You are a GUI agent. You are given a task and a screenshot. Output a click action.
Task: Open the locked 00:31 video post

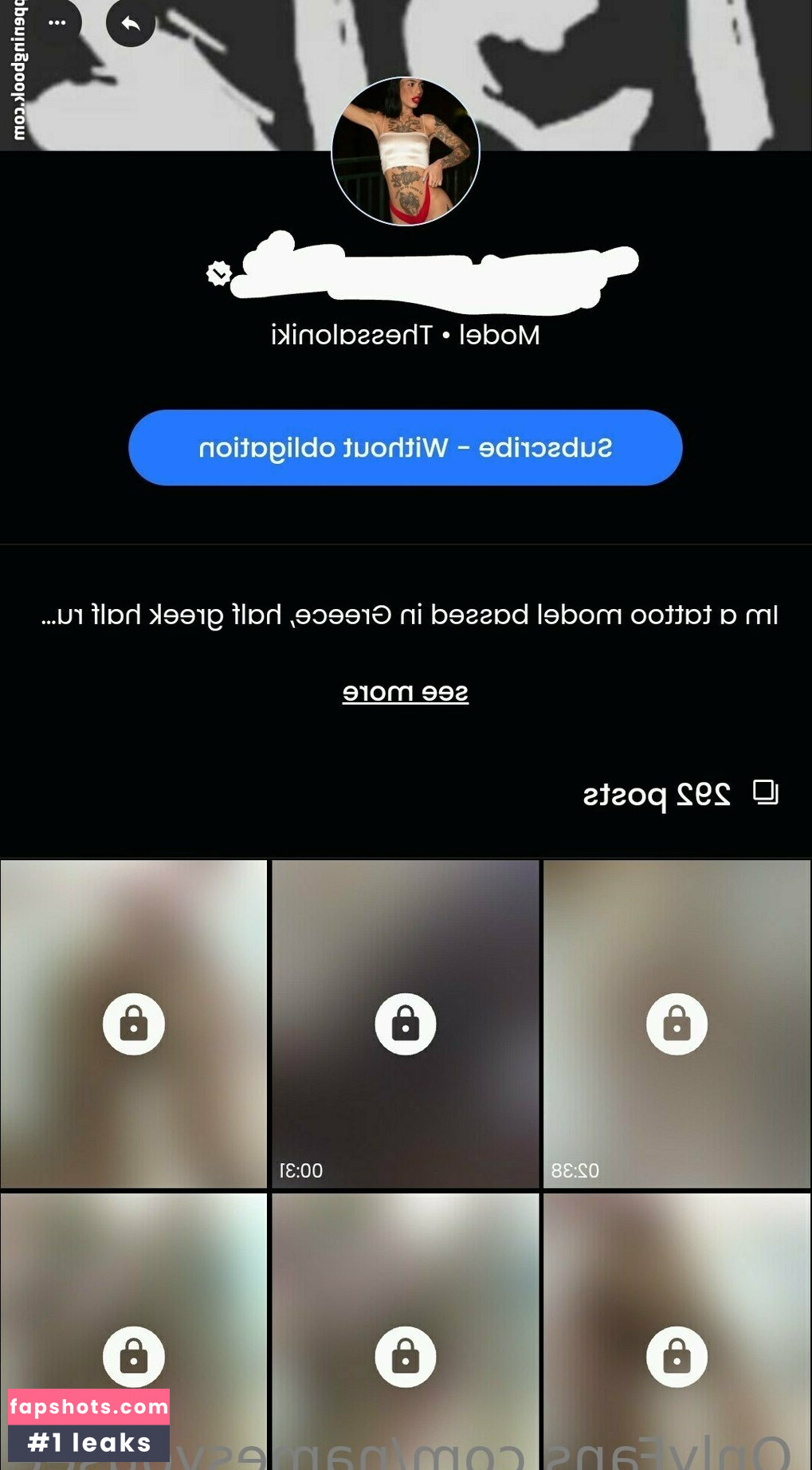pyautogui.click(x=406, y=1024)
